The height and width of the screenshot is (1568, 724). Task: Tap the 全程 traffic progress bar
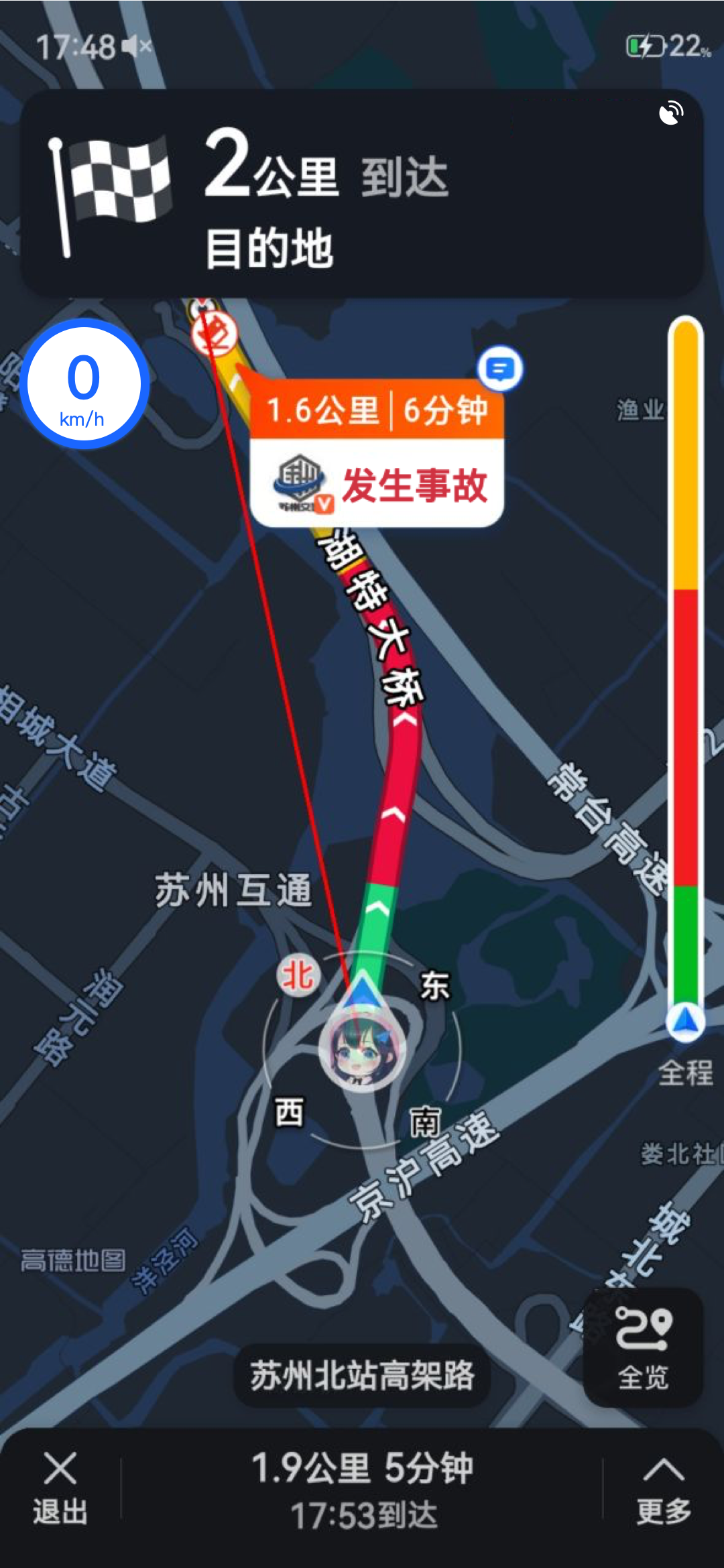(685, 670)
